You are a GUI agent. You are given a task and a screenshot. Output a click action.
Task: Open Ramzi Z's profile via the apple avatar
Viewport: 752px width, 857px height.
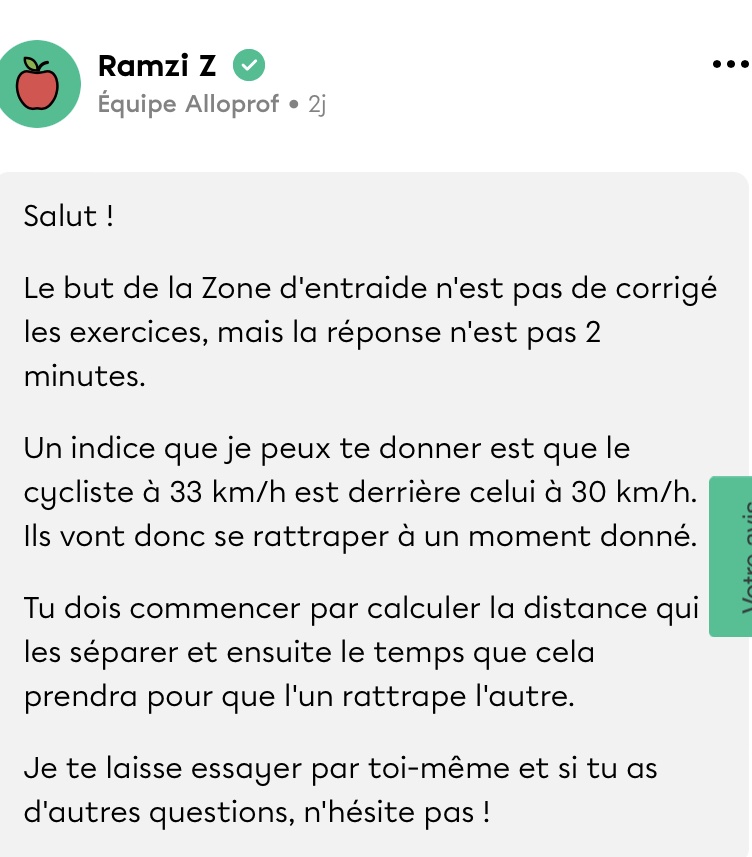coord(39,84)
